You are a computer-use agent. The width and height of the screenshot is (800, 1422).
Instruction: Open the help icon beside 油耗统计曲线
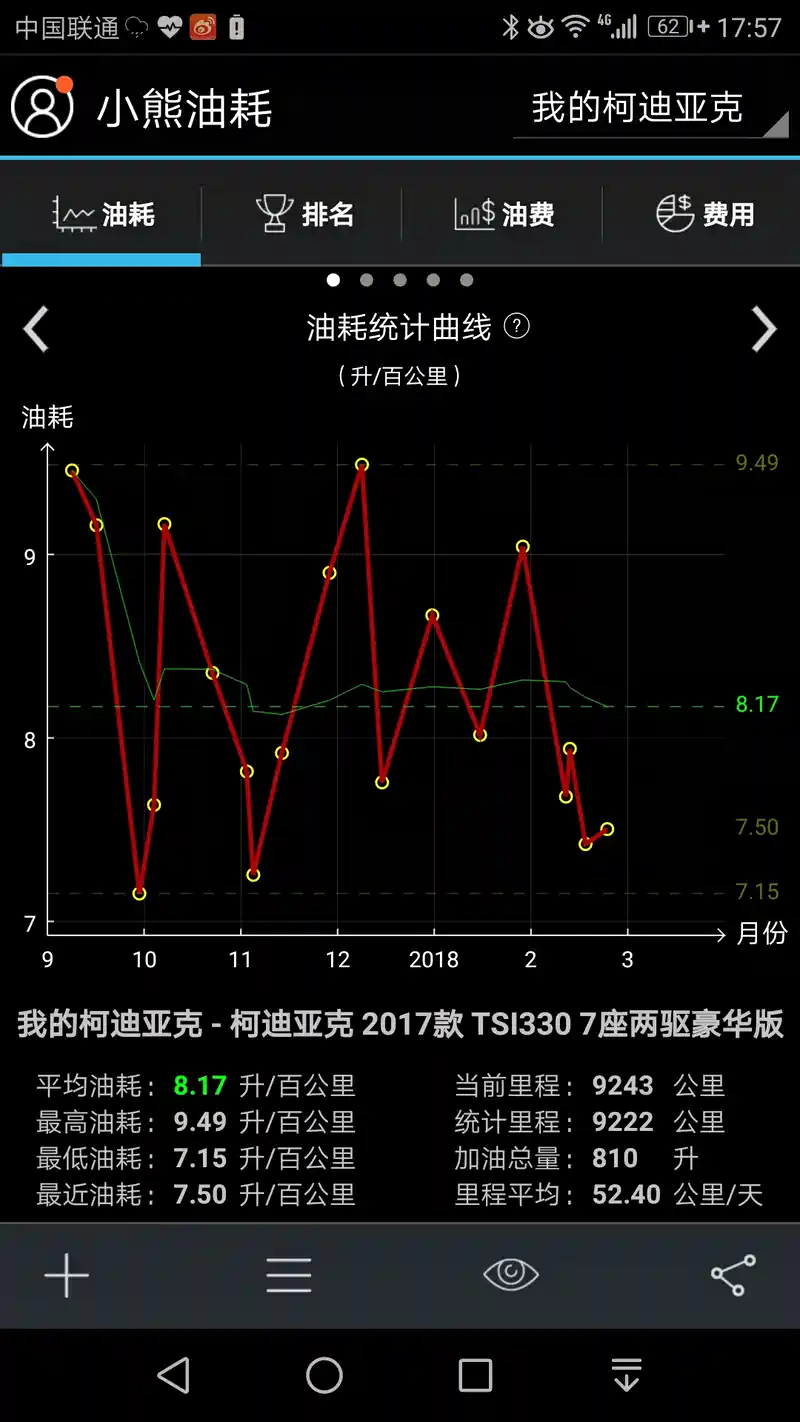coord(517,326)
